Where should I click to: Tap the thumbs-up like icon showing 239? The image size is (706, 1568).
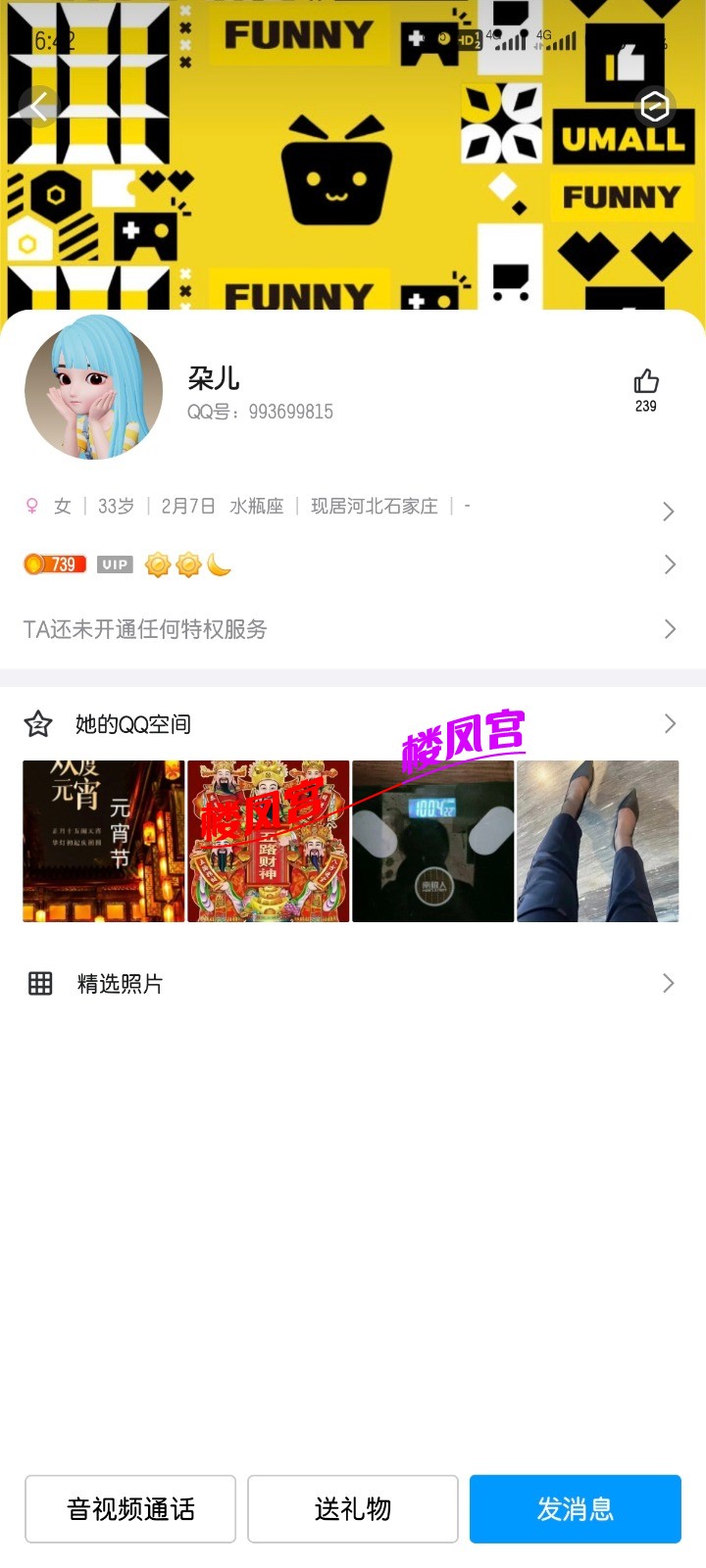[x=646, y=382]
